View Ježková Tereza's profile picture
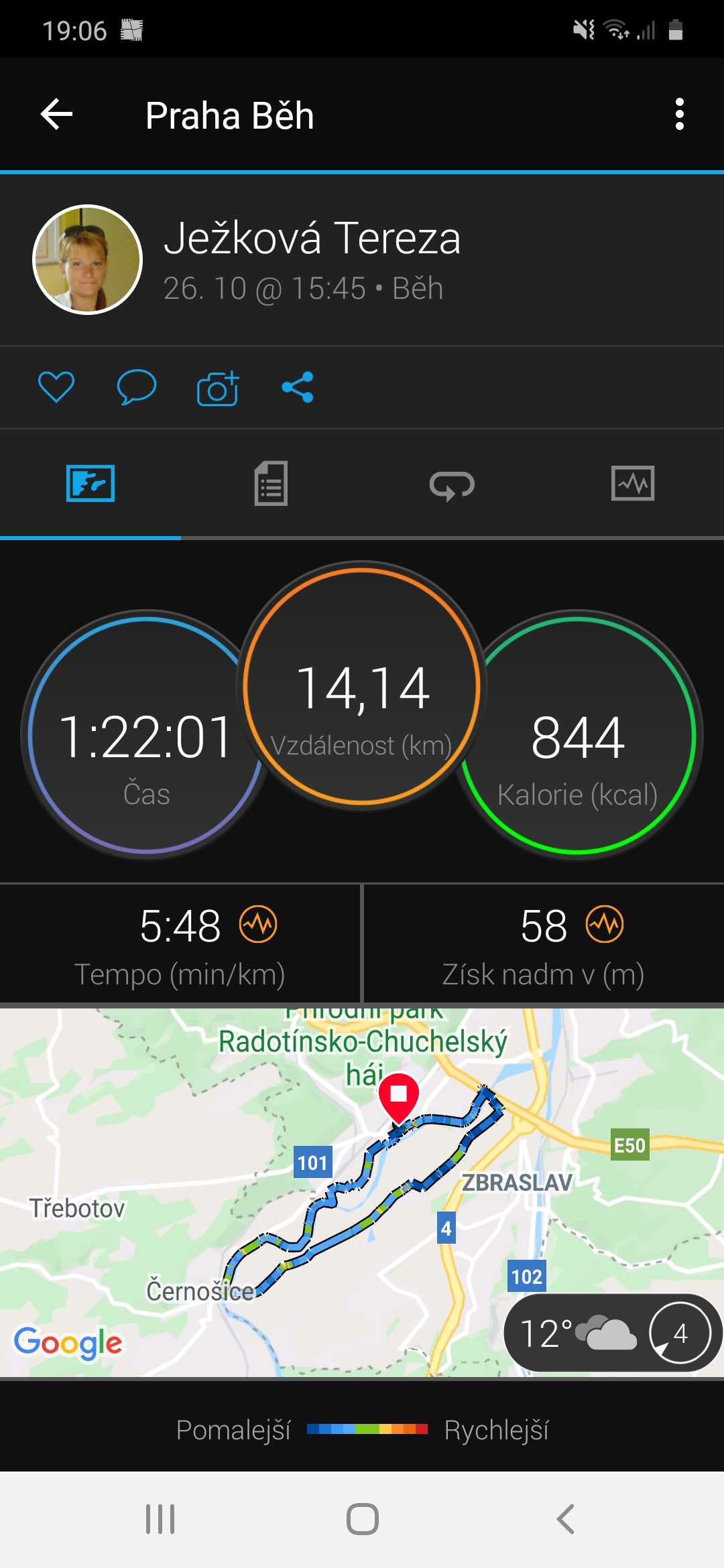Viewport: 724px width, 1568px height. tap(88, 259)
